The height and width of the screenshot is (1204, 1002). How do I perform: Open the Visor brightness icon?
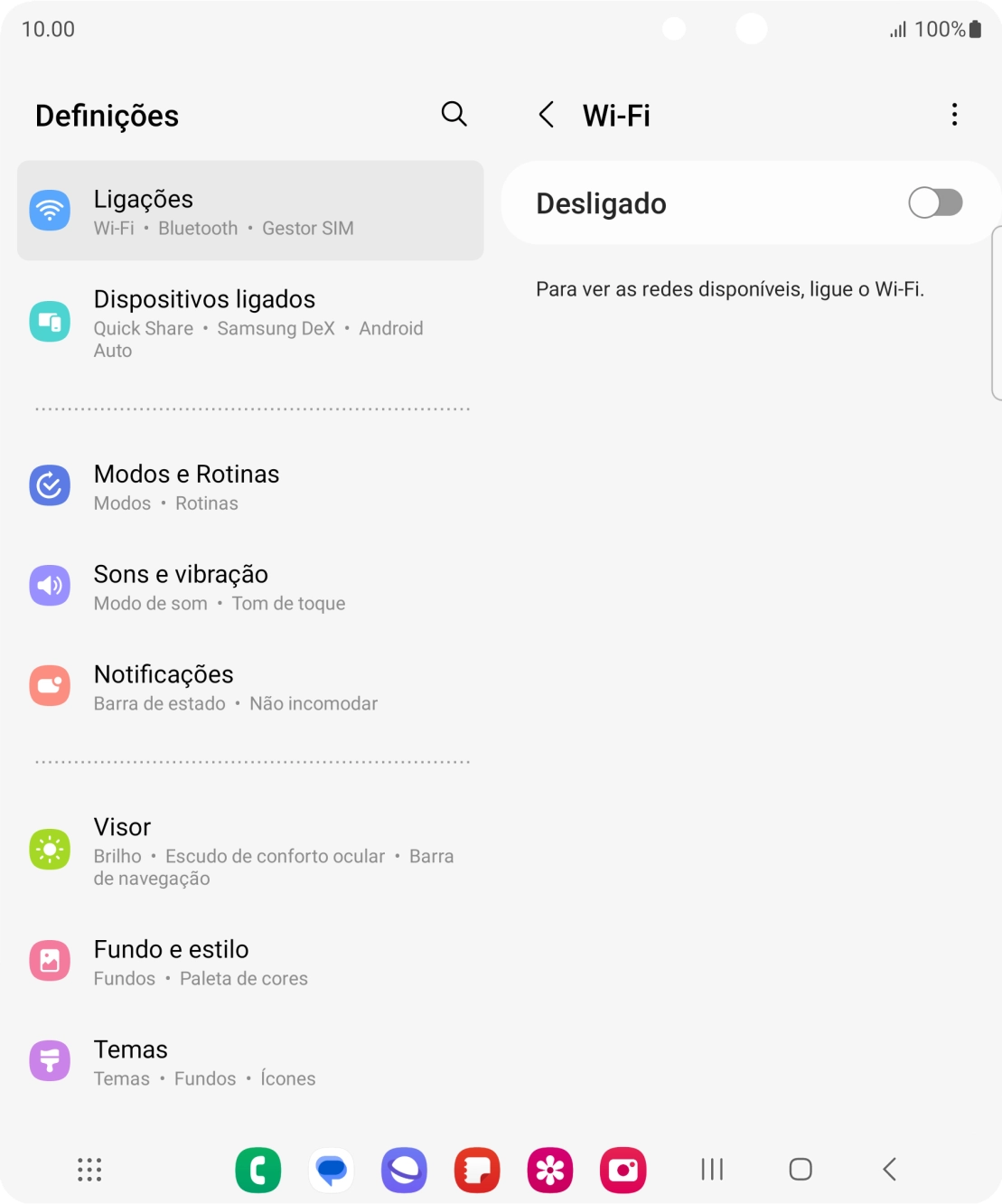tap(50, 849)
